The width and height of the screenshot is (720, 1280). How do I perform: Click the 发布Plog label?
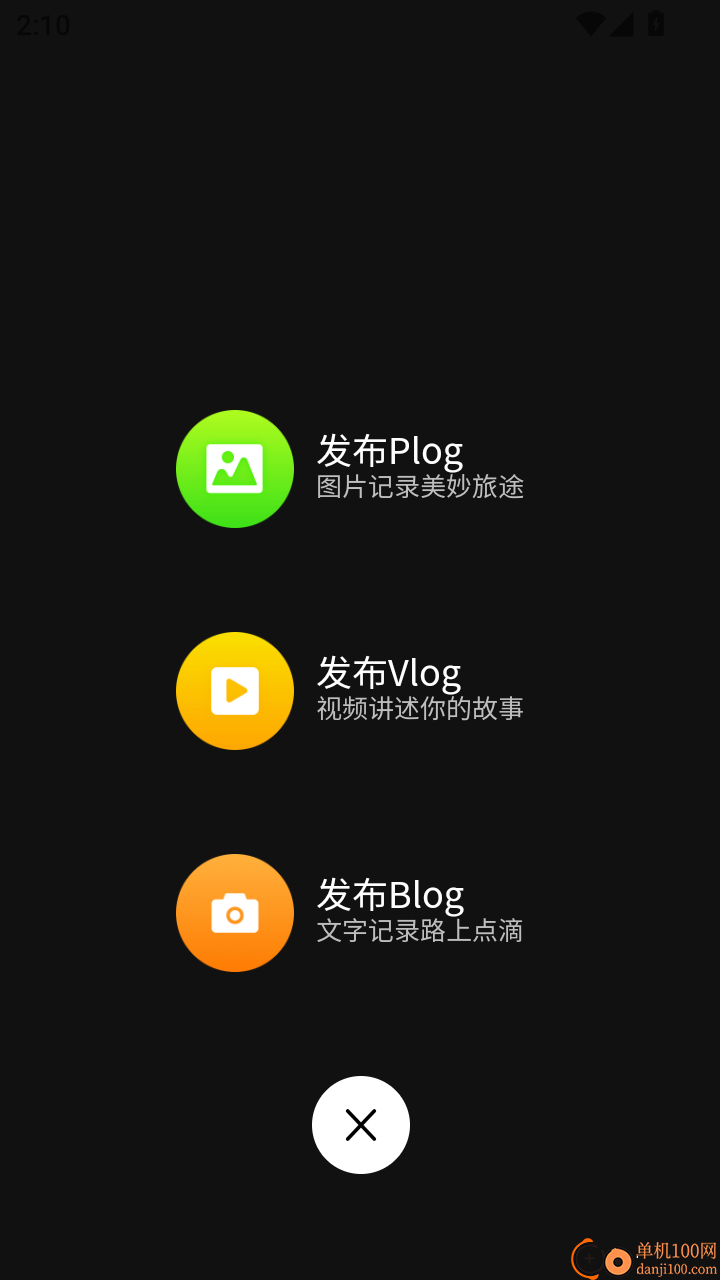[390, 449]
